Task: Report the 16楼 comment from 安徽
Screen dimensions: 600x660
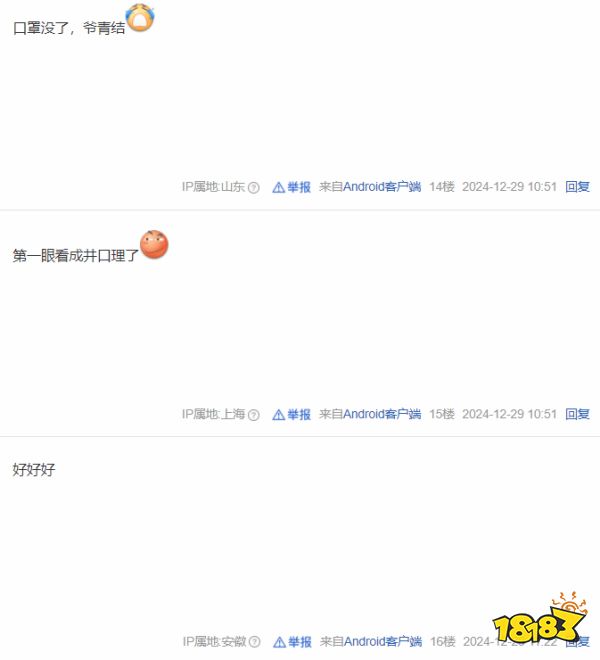Action: click(292, 641)
